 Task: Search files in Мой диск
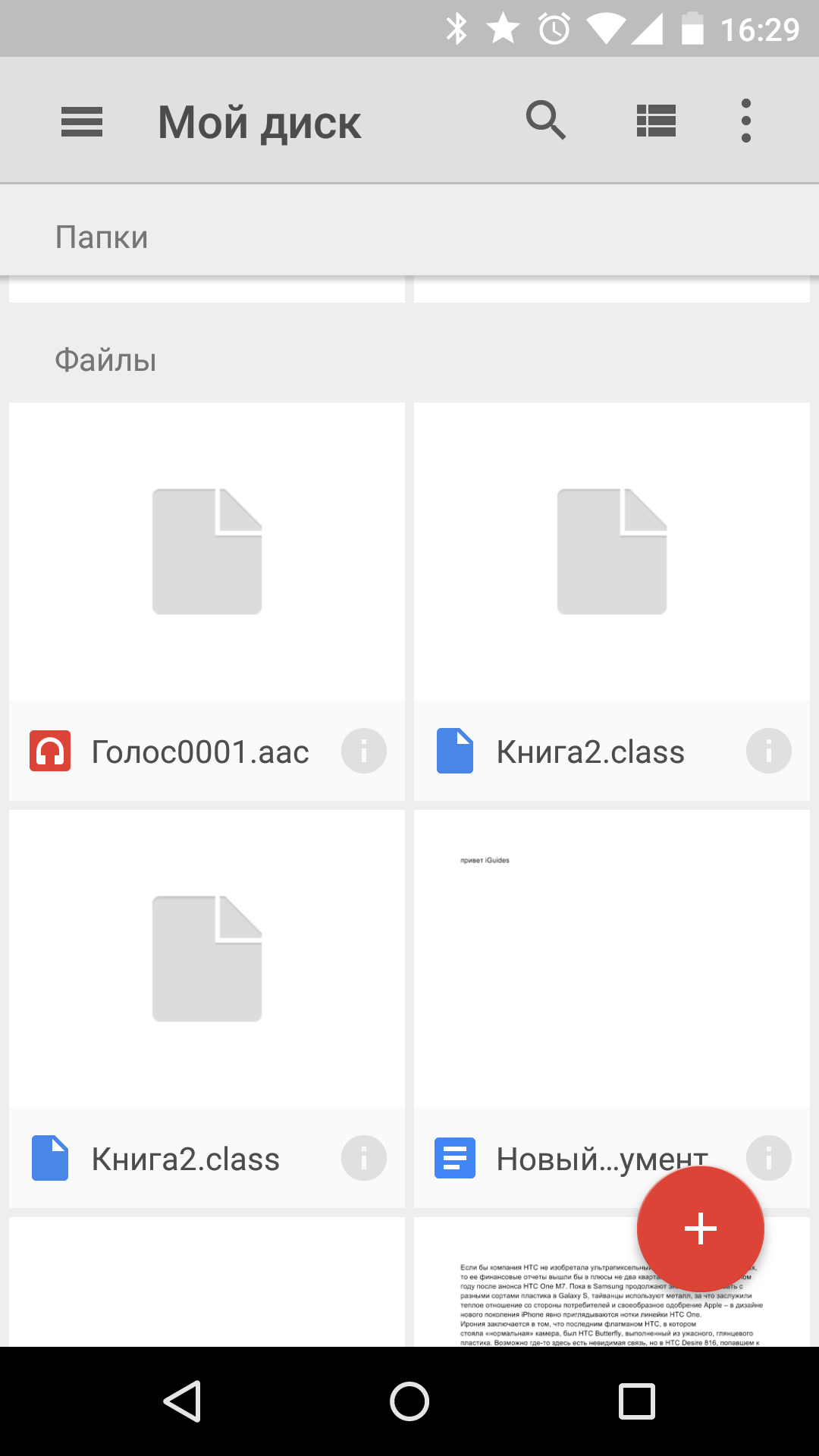pyautogui.click(x=546, y=121)
